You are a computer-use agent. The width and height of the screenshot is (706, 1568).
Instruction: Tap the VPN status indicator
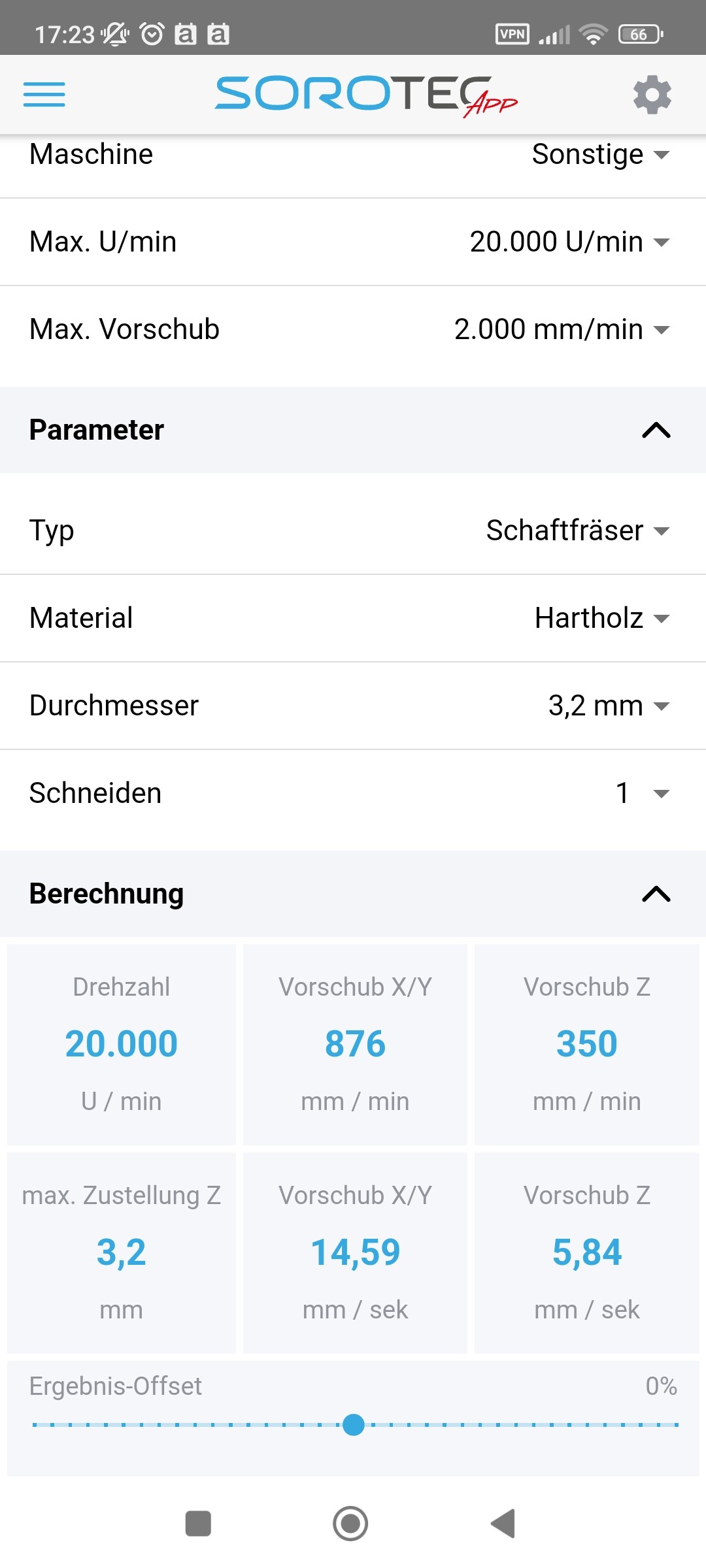click(x=513, y=33)
